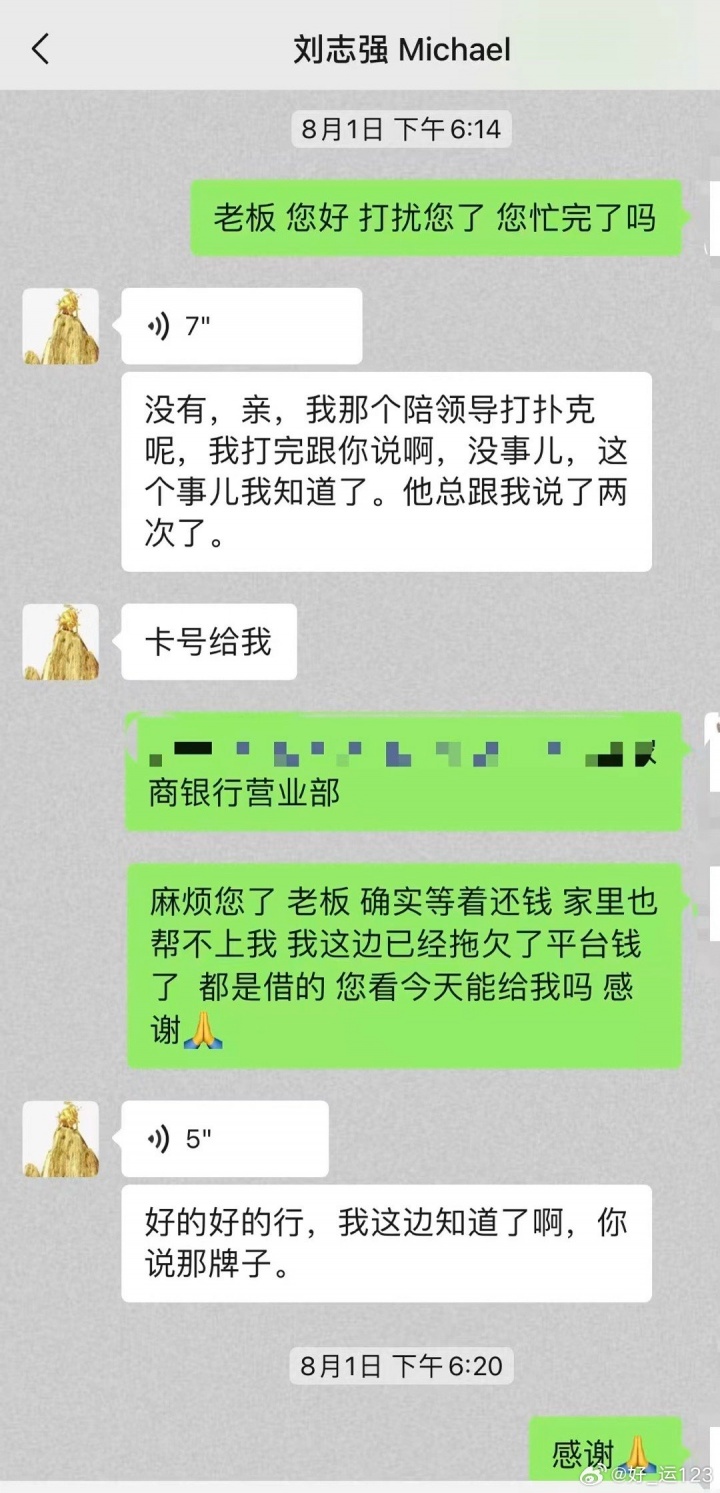
Task: Play the 5-second voice message
Action: [224, 1139]
